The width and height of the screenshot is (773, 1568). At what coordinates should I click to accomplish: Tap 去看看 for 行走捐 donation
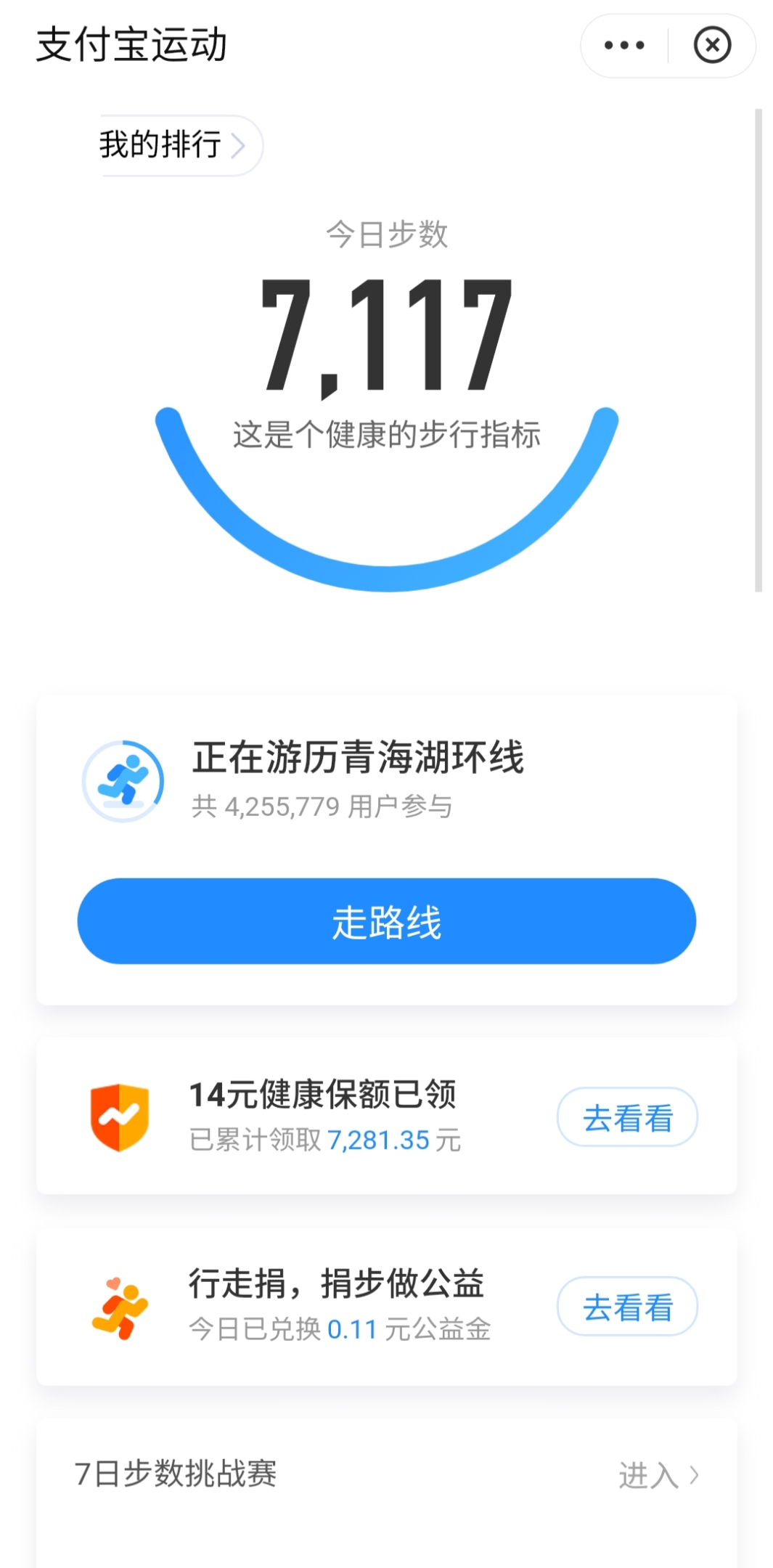point(627,1307)
